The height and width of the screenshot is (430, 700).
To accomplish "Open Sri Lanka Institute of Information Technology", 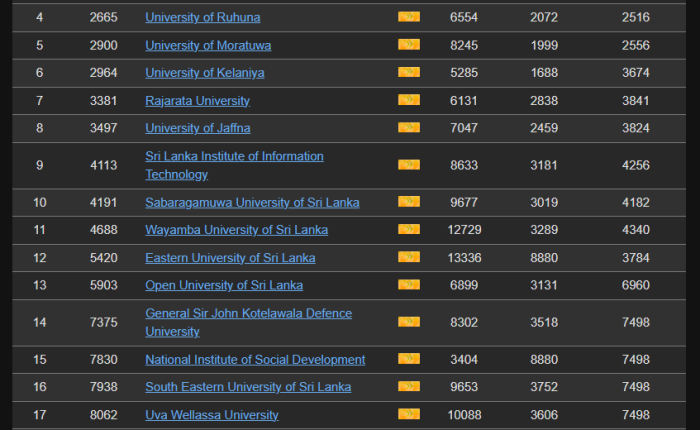I will coord(234,157).
